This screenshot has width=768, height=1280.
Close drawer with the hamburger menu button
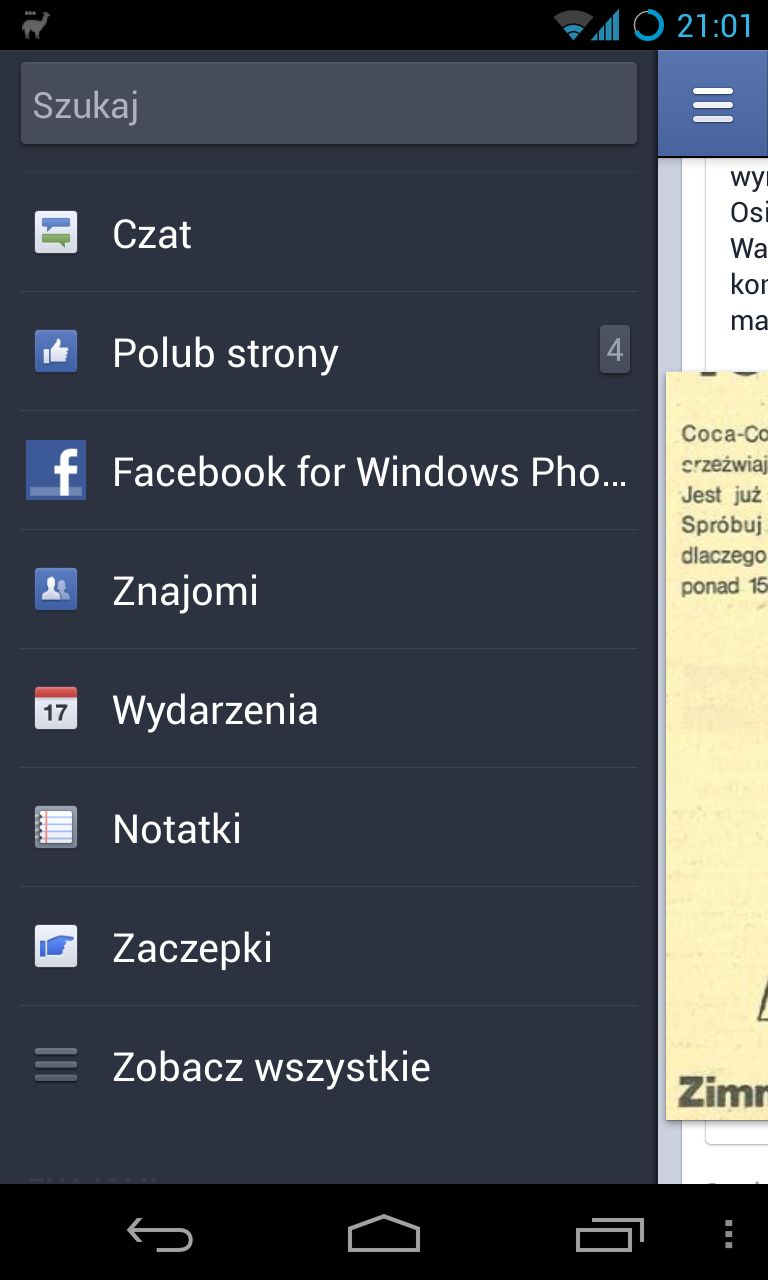(x=713, y=104)
